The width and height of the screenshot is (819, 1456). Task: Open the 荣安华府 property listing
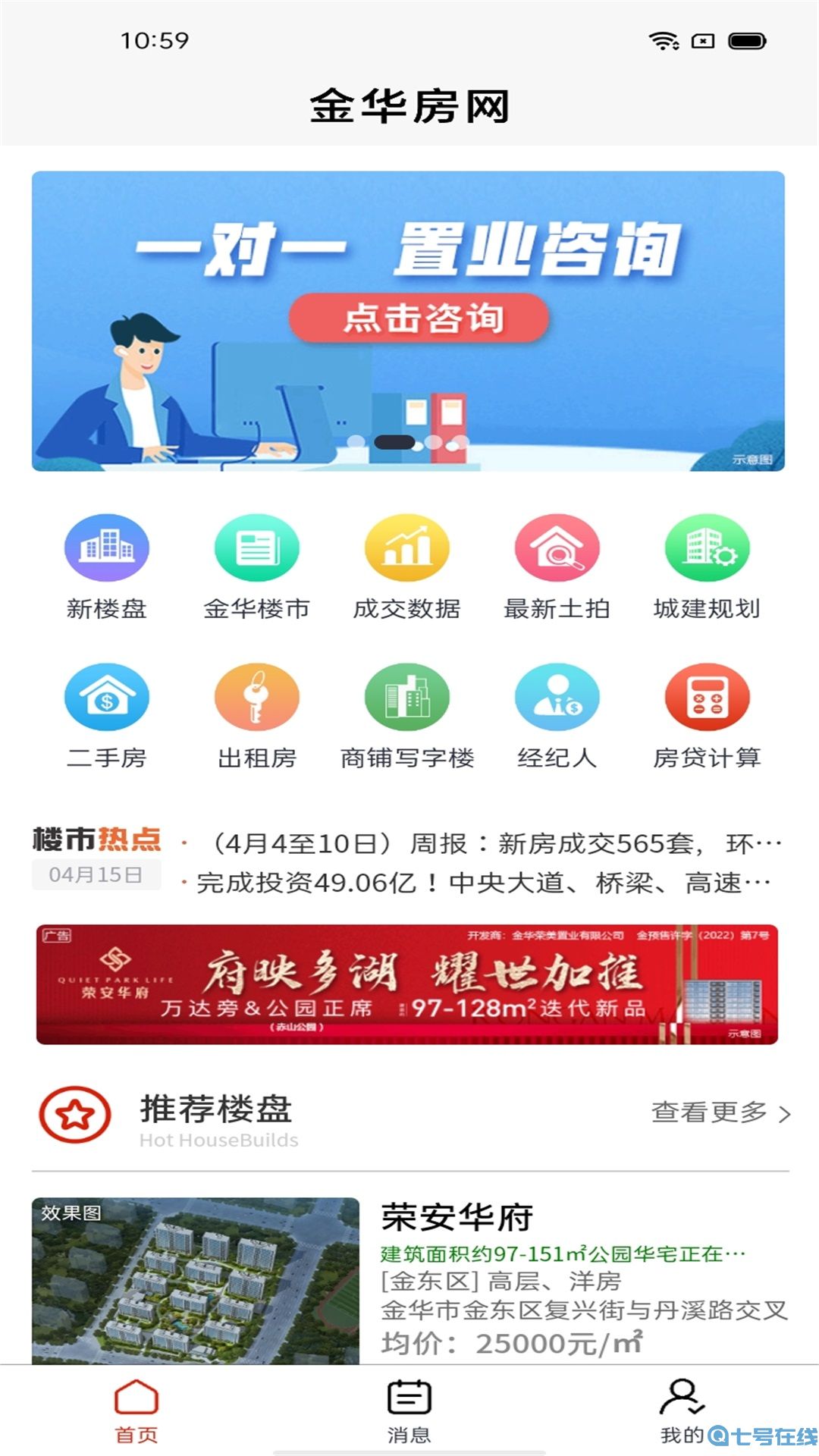(457, 1214)
